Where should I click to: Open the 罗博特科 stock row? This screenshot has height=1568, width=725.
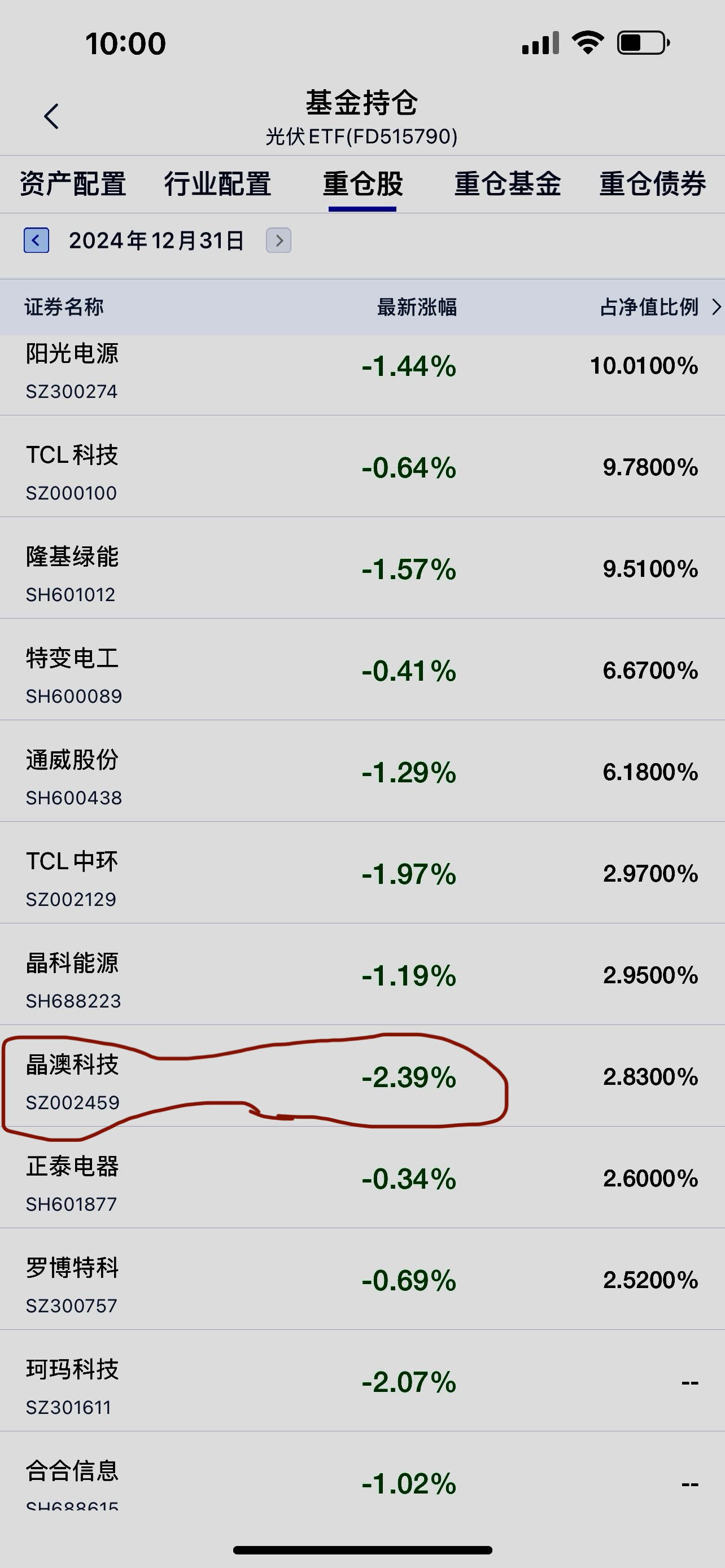(x=362, y=1280)
